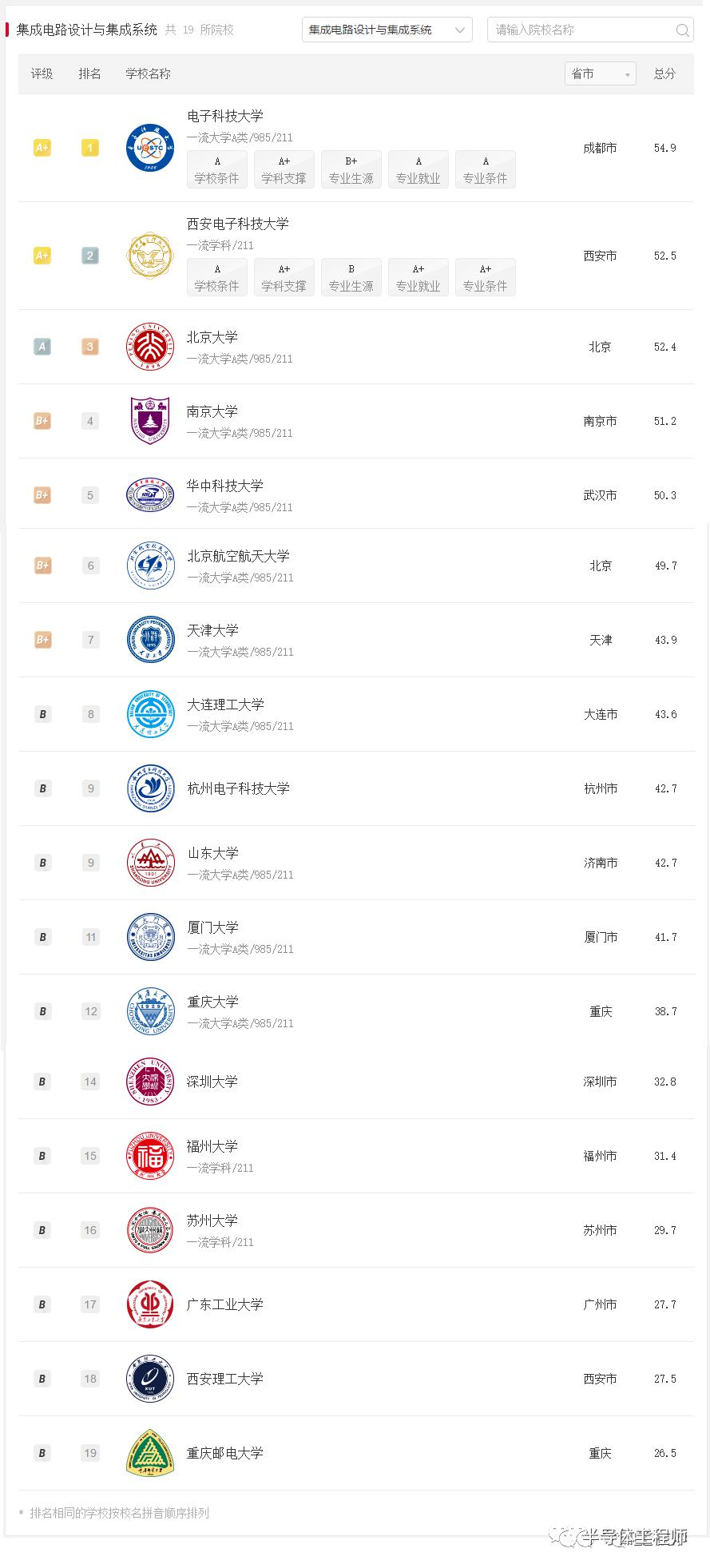Tap the search magnifier icon

click(683, 30)
